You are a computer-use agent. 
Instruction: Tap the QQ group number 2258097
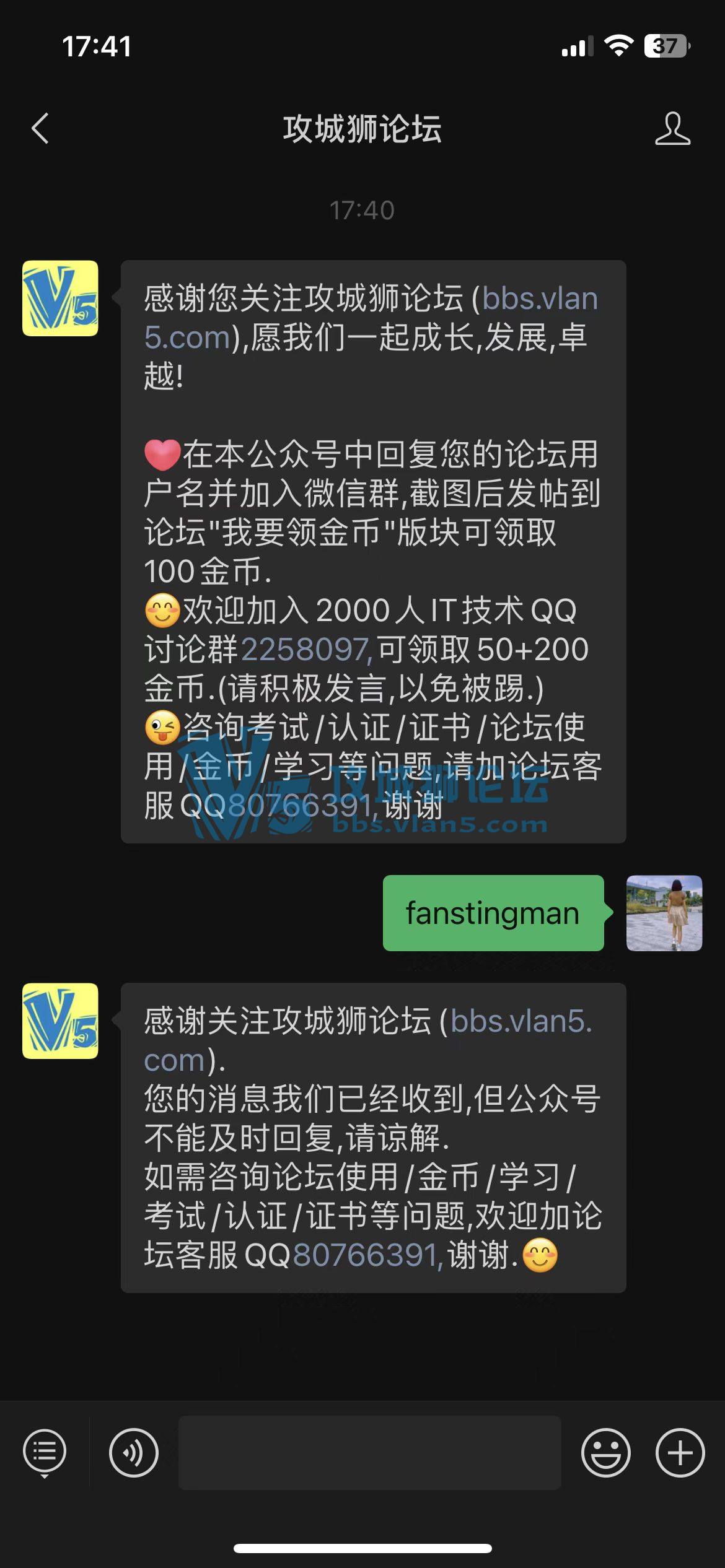pyautogui.click(x=305, y=650)
